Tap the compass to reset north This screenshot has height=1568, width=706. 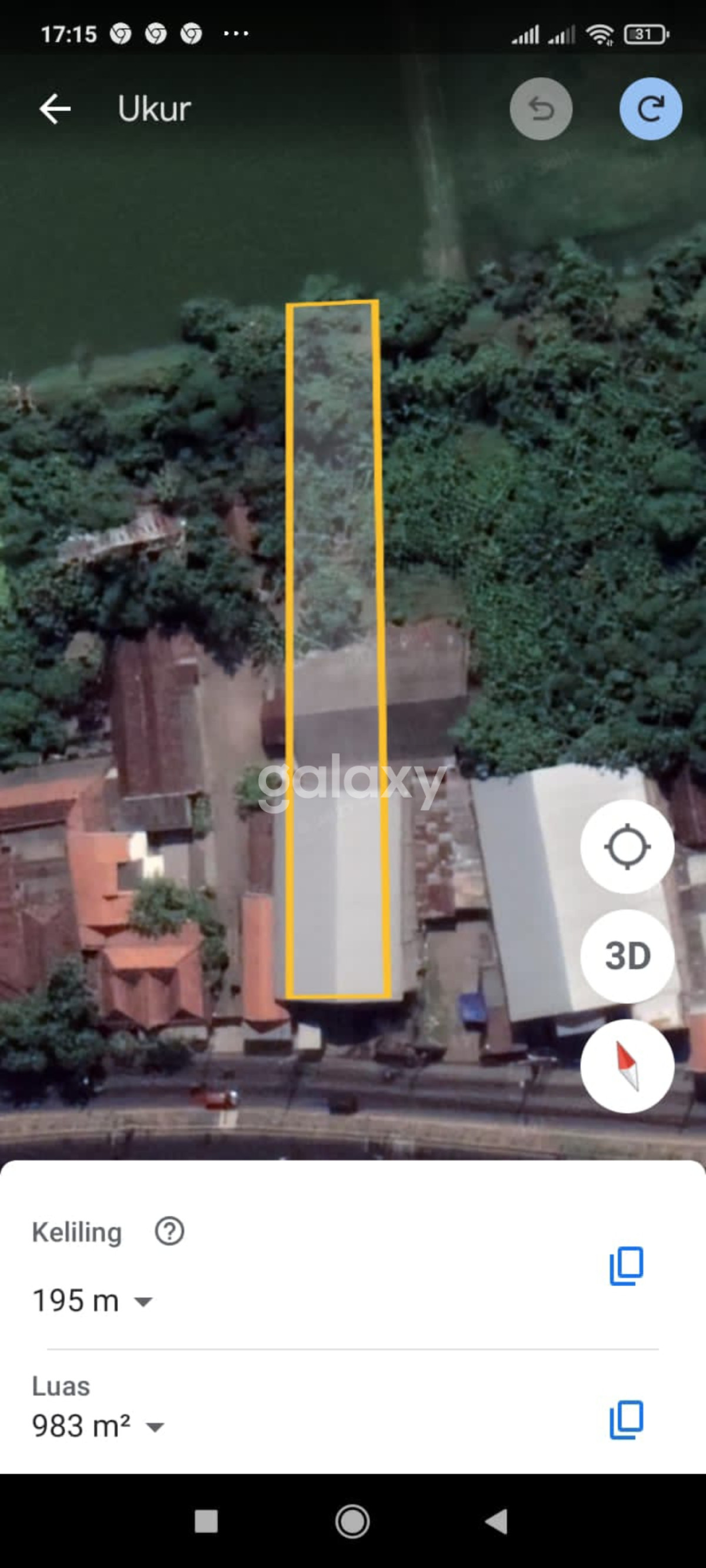[x=627, y=1066]
